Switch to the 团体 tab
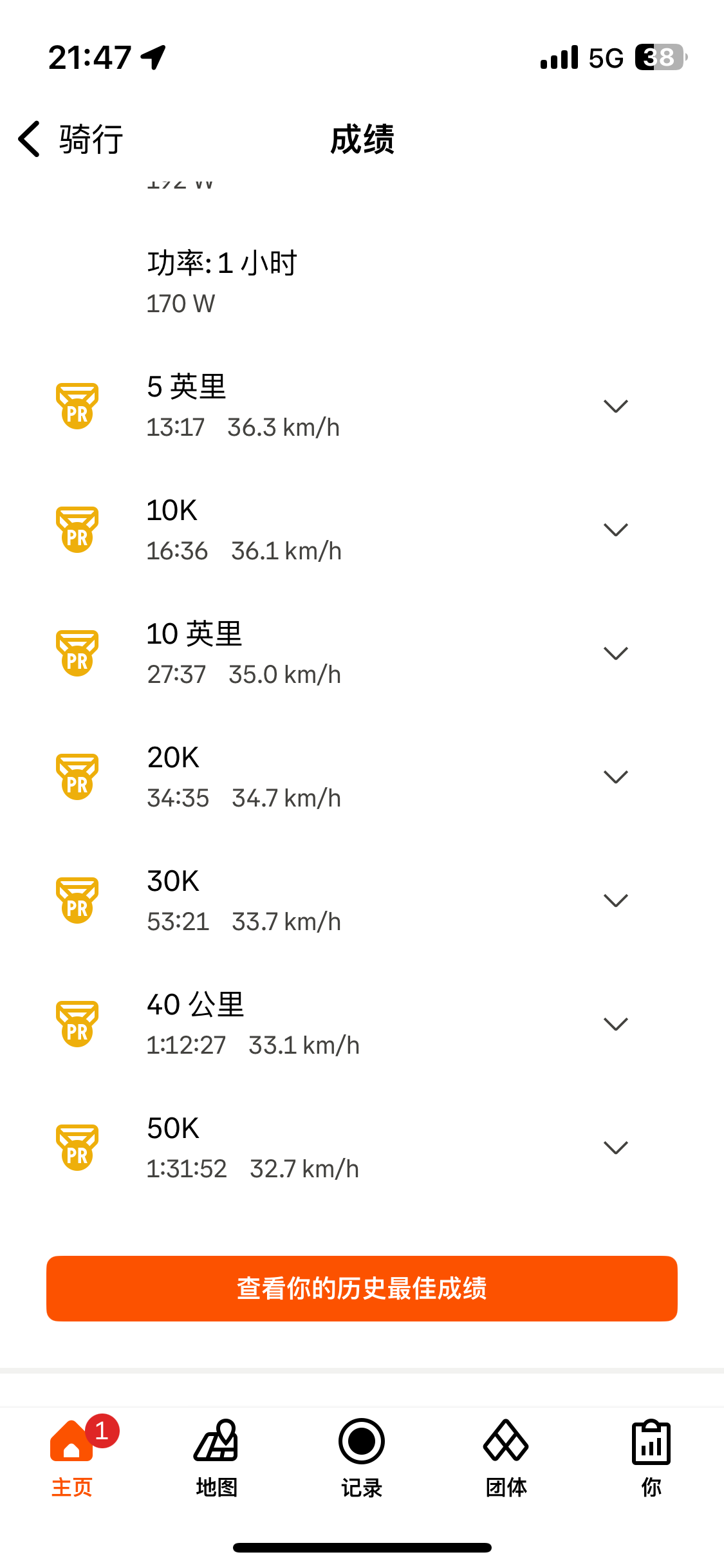This screenshot has width=724, height=1568. (x=506, y=1458)
